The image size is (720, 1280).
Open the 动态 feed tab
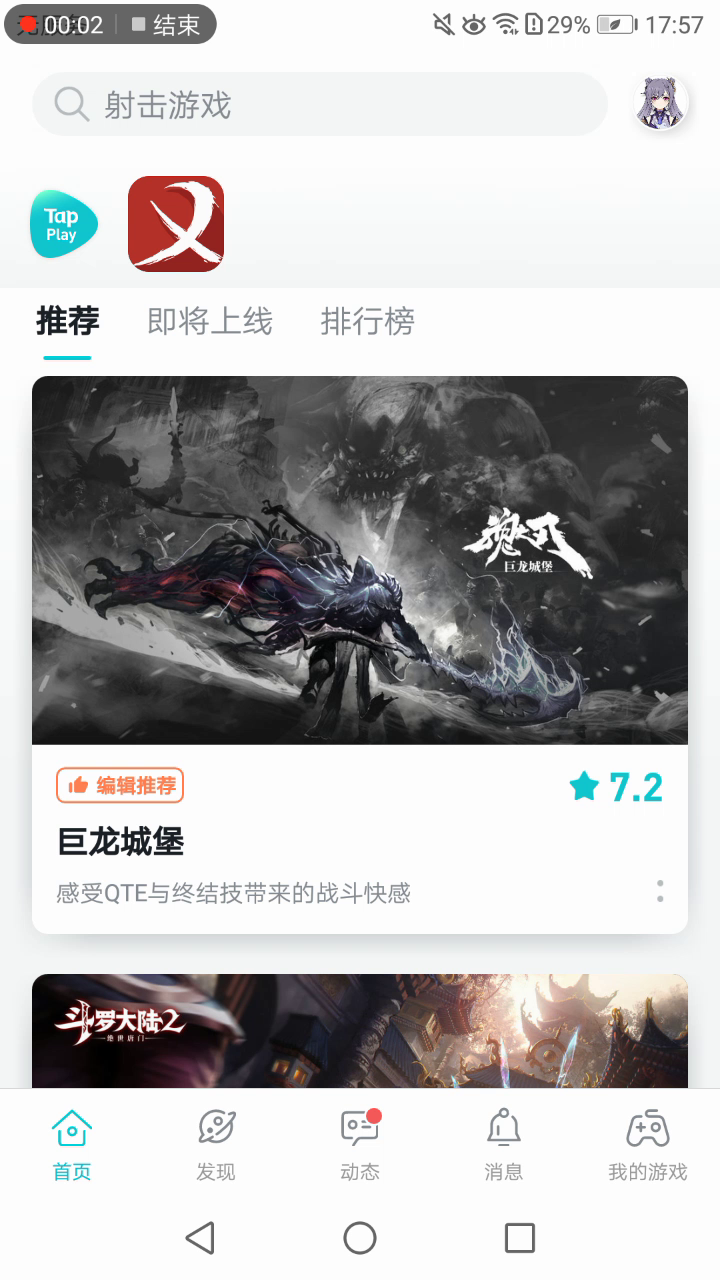(360, 1145)
